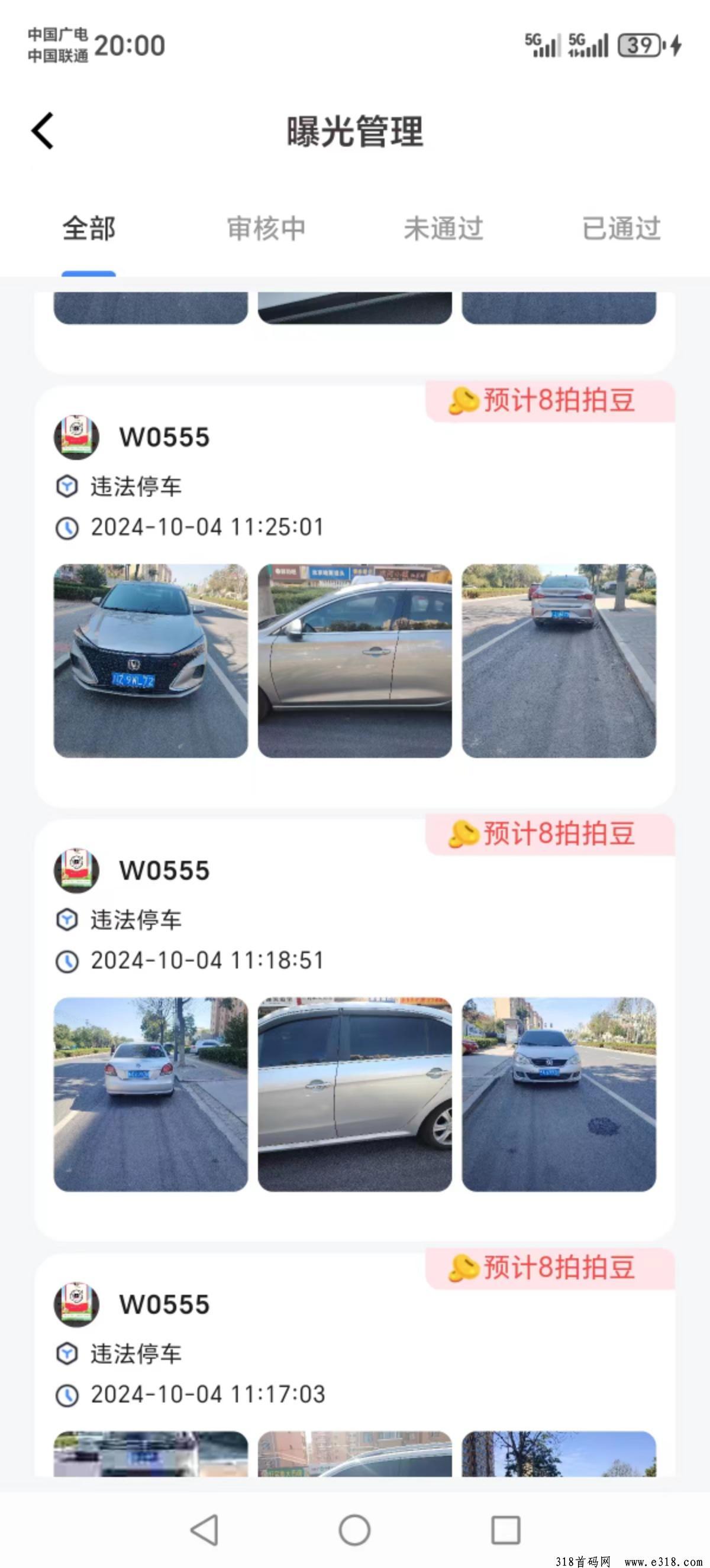Tap the system home button

point(354,1530)
